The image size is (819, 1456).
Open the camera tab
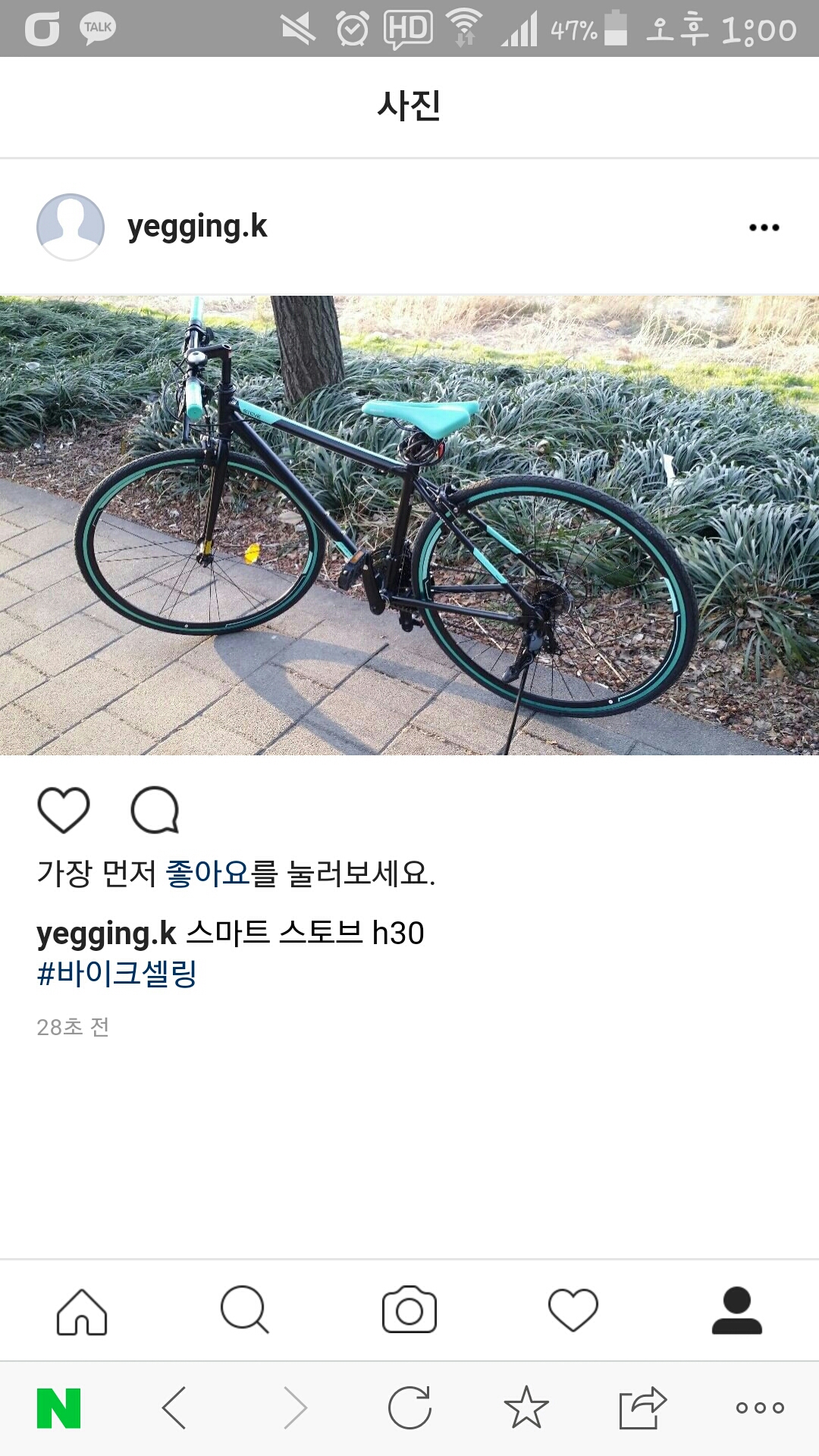coord(409,1310)
